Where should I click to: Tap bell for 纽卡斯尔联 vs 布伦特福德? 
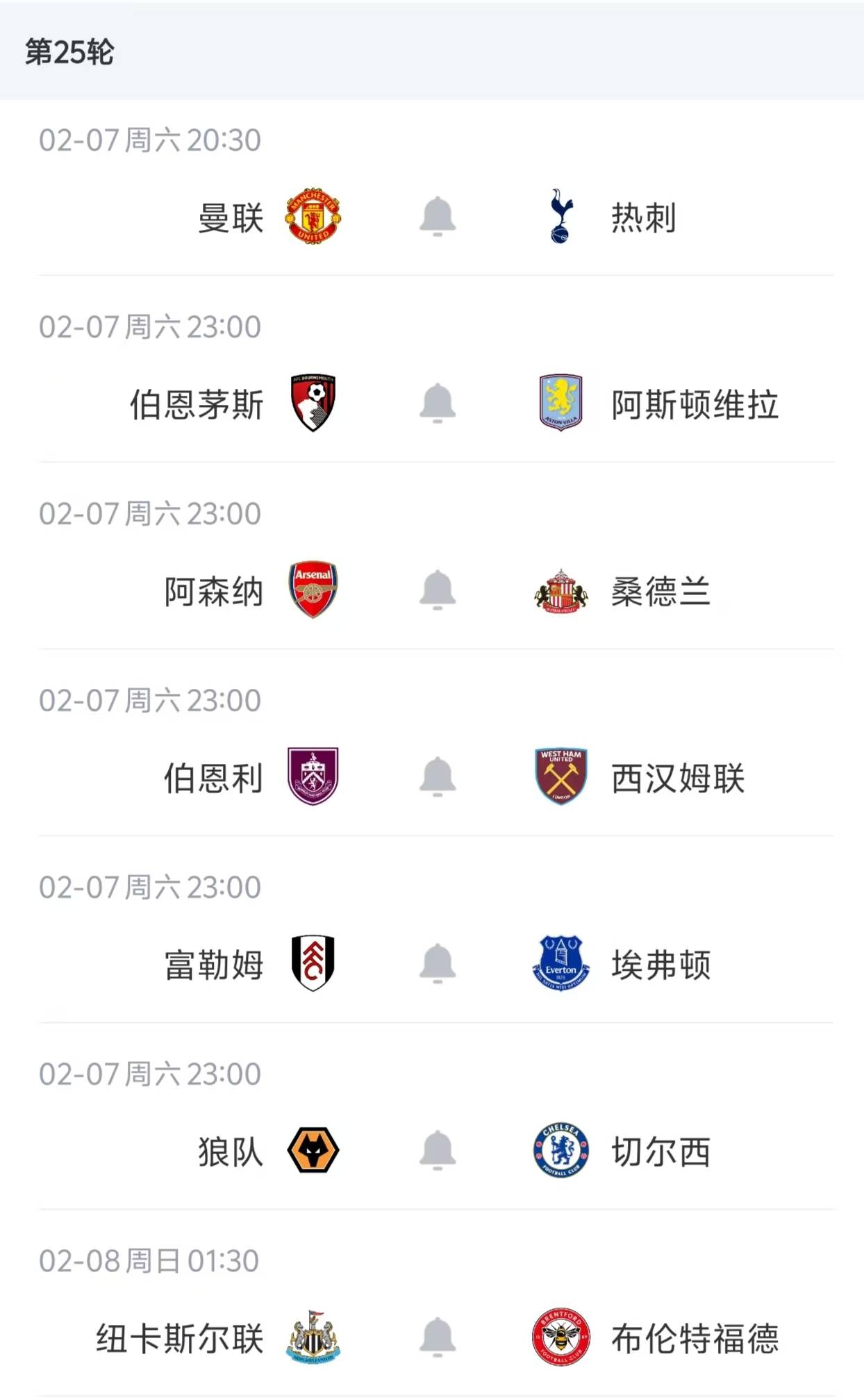pyautogui.click(x=438, y=1337)
